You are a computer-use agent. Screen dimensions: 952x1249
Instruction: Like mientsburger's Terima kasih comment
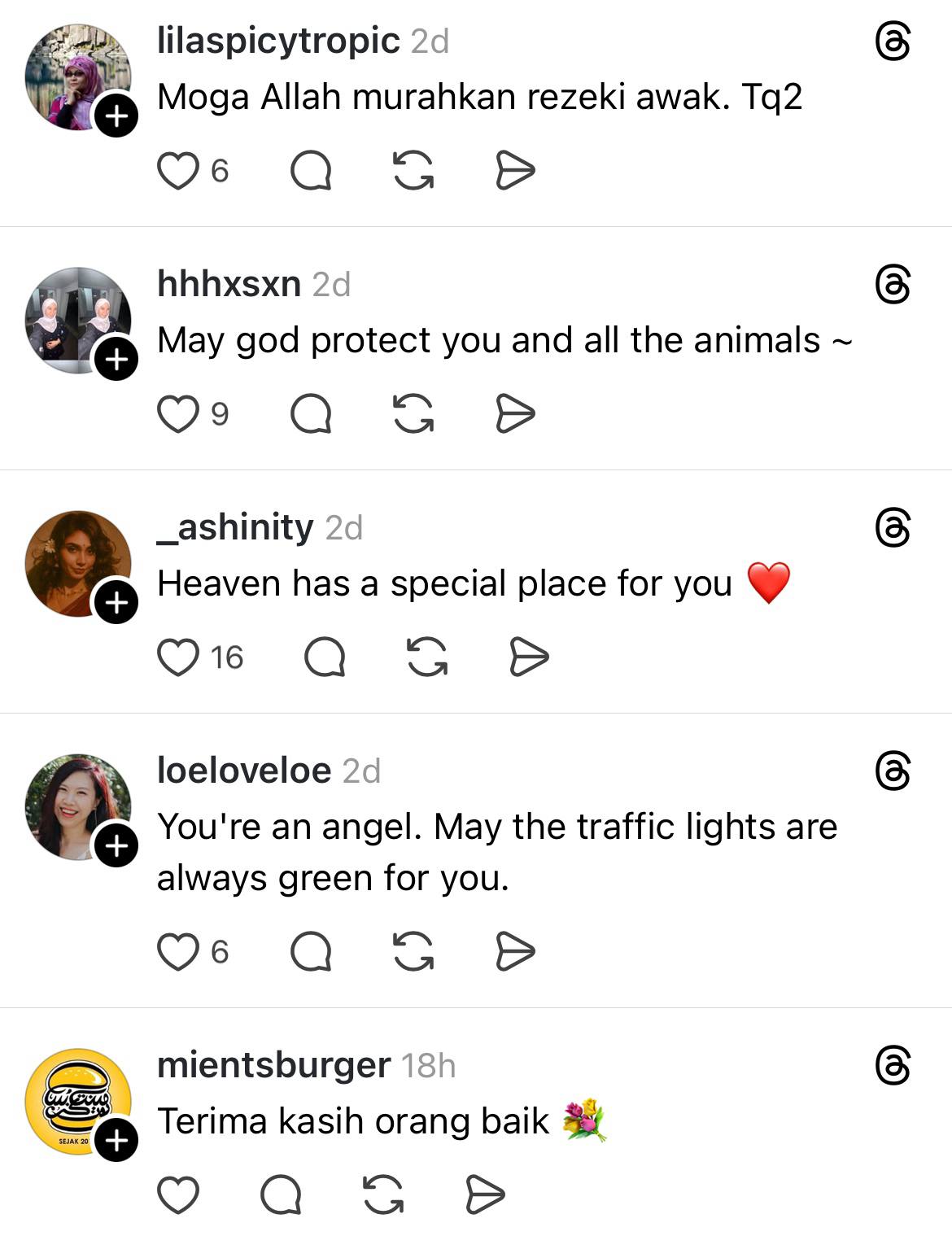coord(177,1195)
